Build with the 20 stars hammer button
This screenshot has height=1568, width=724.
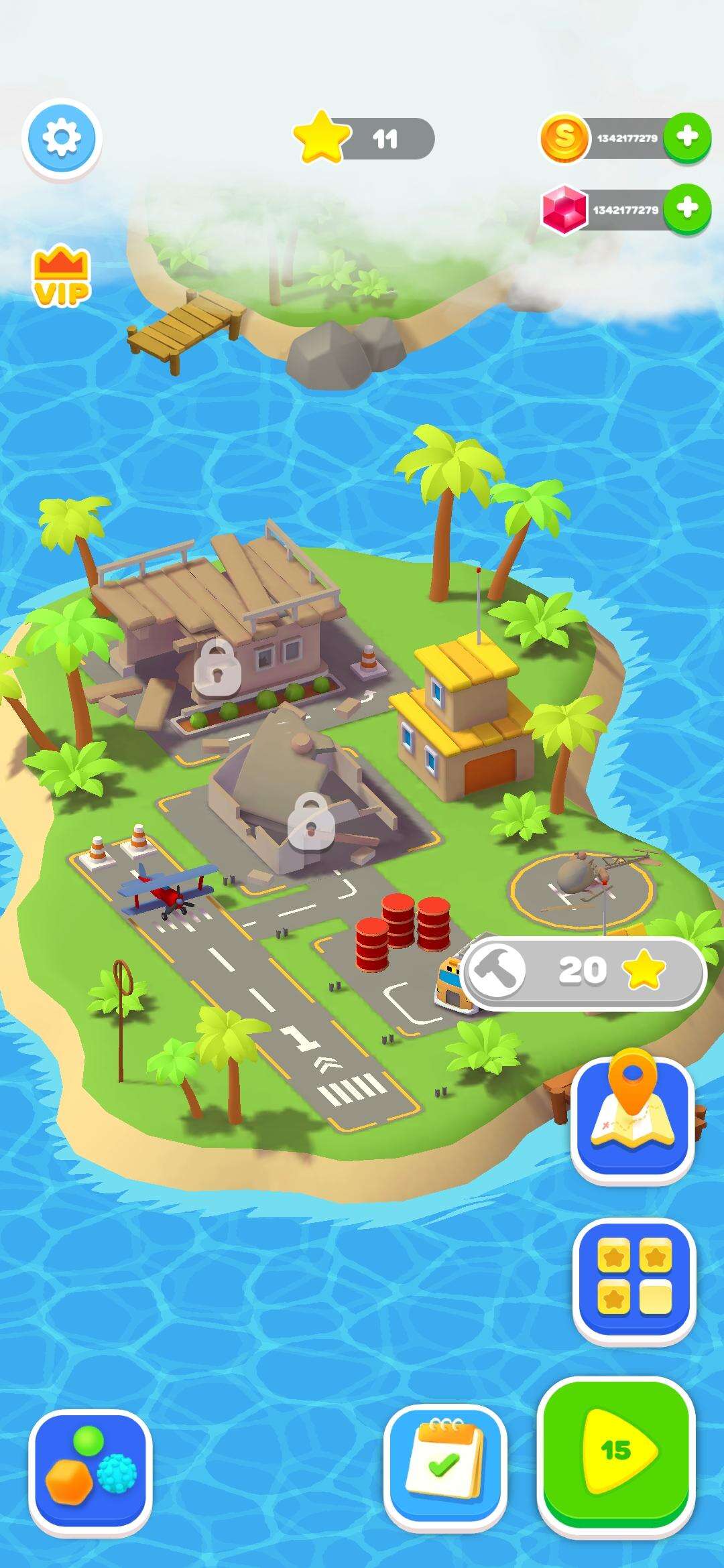click(583, 972)
